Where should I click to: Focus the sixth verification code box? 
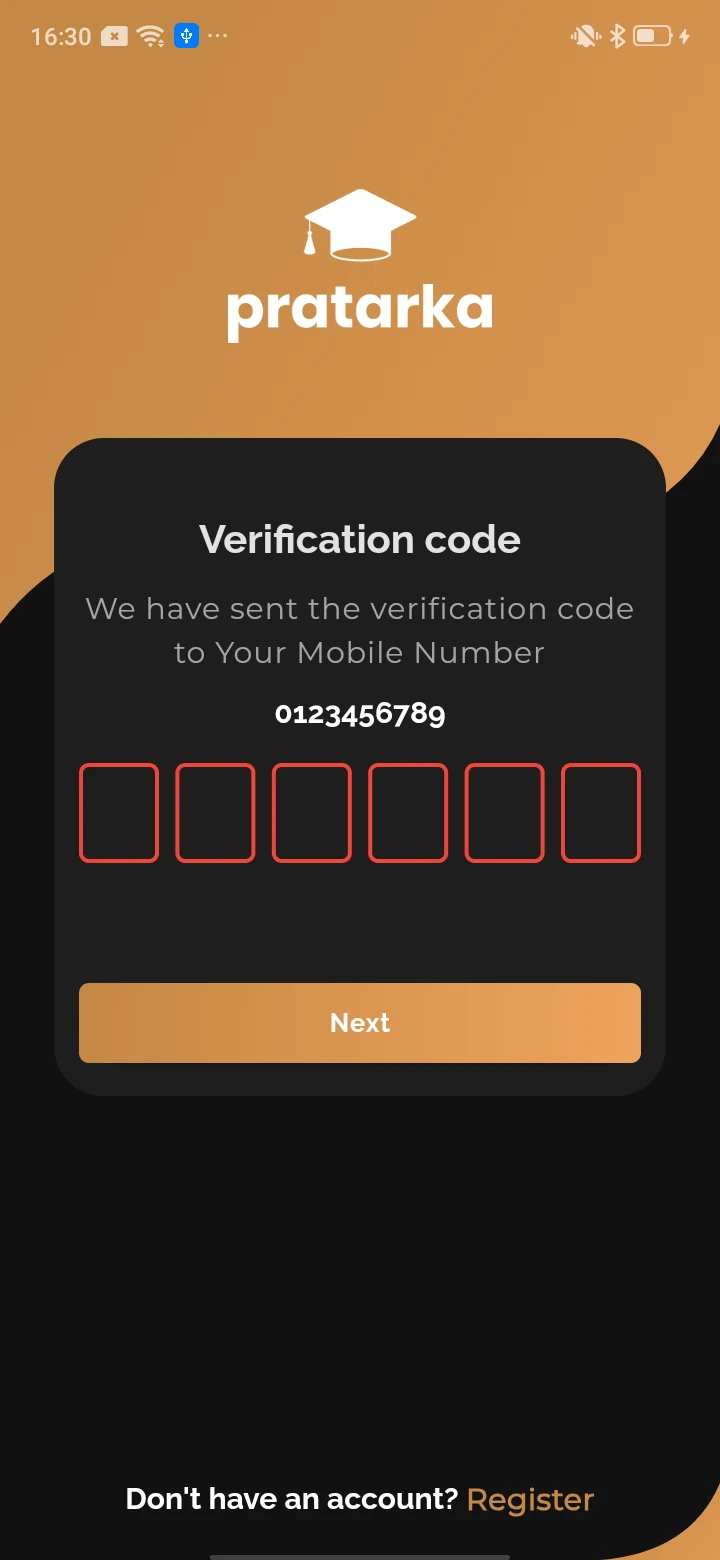pos(601,812)
